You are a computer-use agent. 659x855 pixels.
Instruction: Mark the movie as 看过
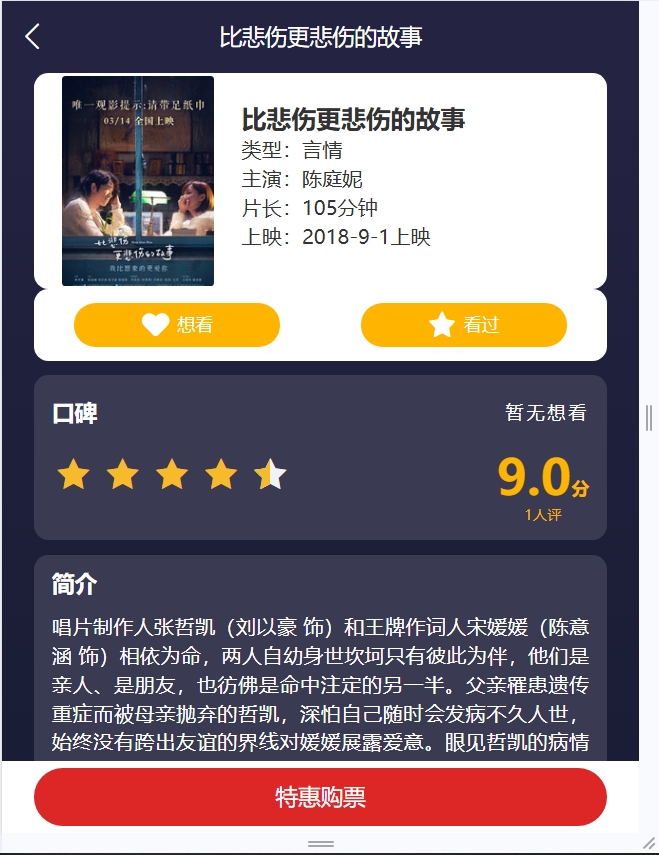tap(463, 325)
